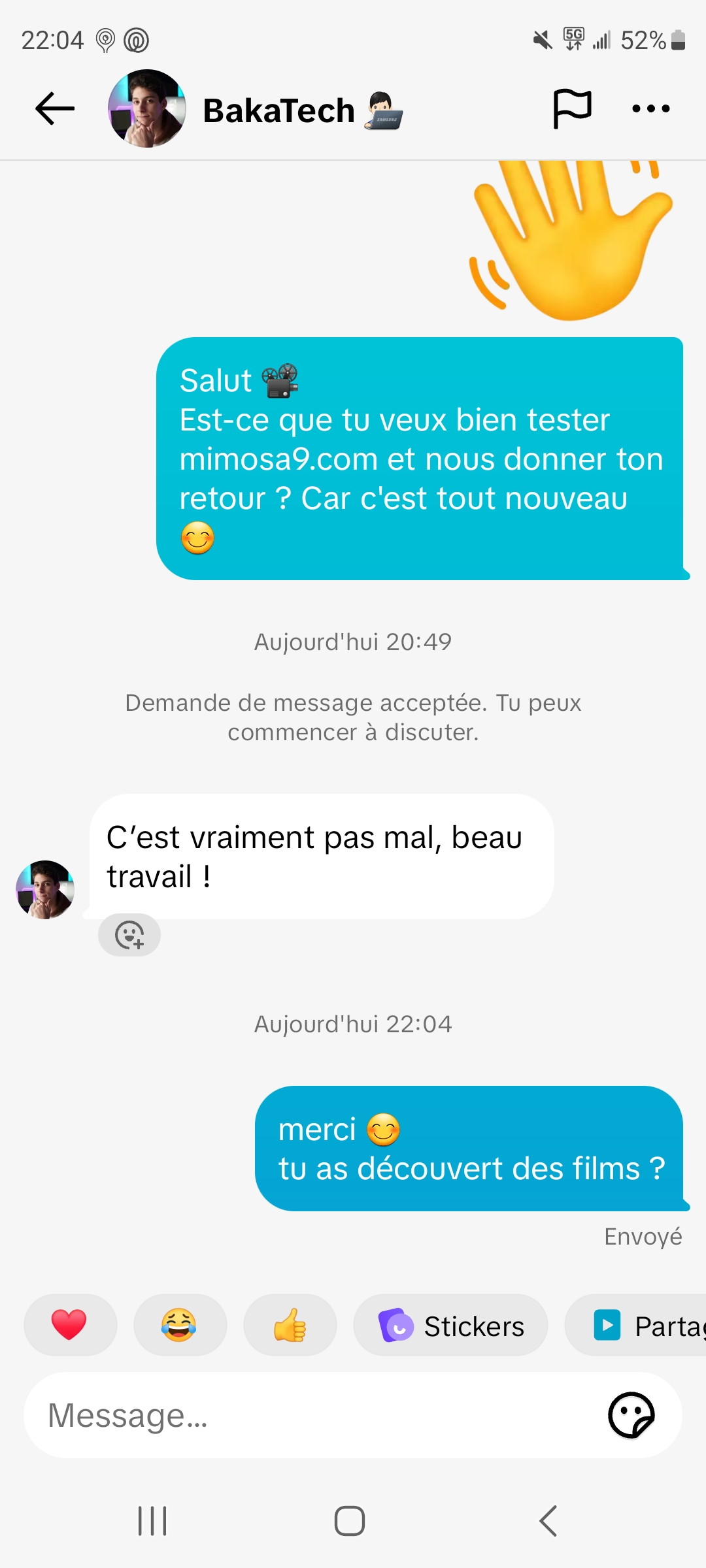
Task: Report this conversation with the flag icon
Action: 572,108
